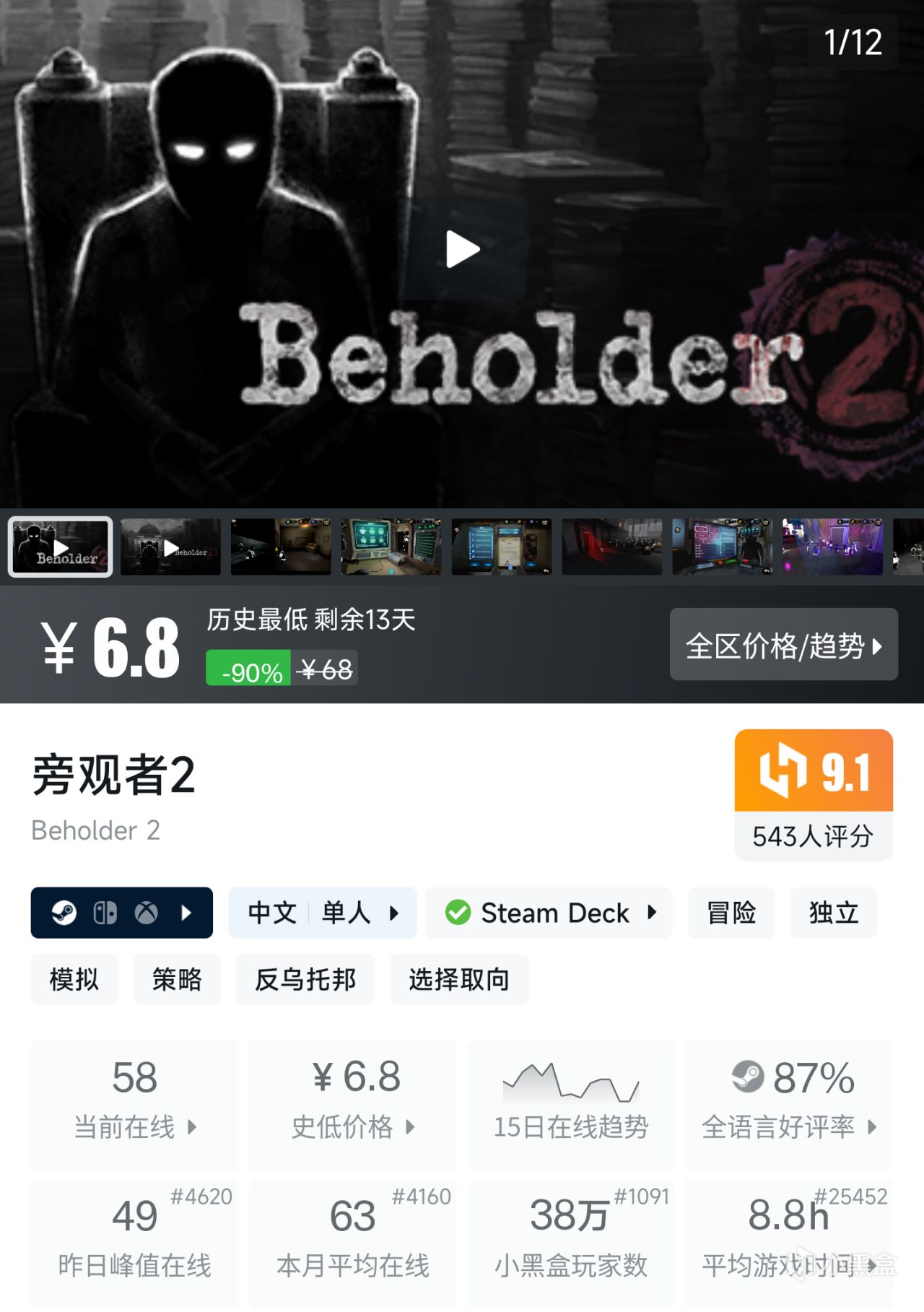The width and height of the screenshot is (924, 1312).
Task: Select the second video thumbnail in gallery
Action: pos(170,547)
